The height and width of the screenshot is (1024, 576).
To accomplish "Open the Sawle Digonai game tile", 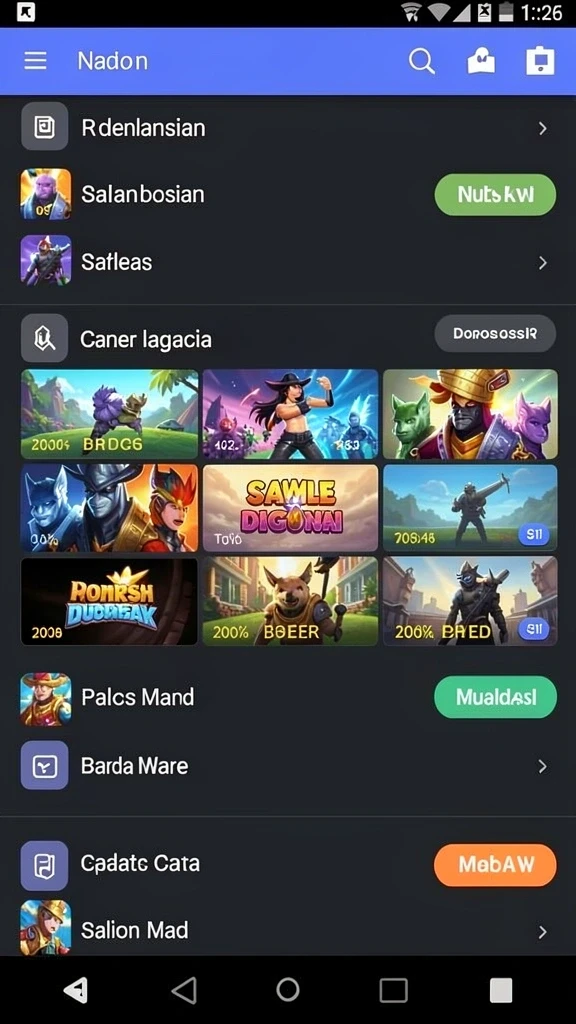I will 291,507.
